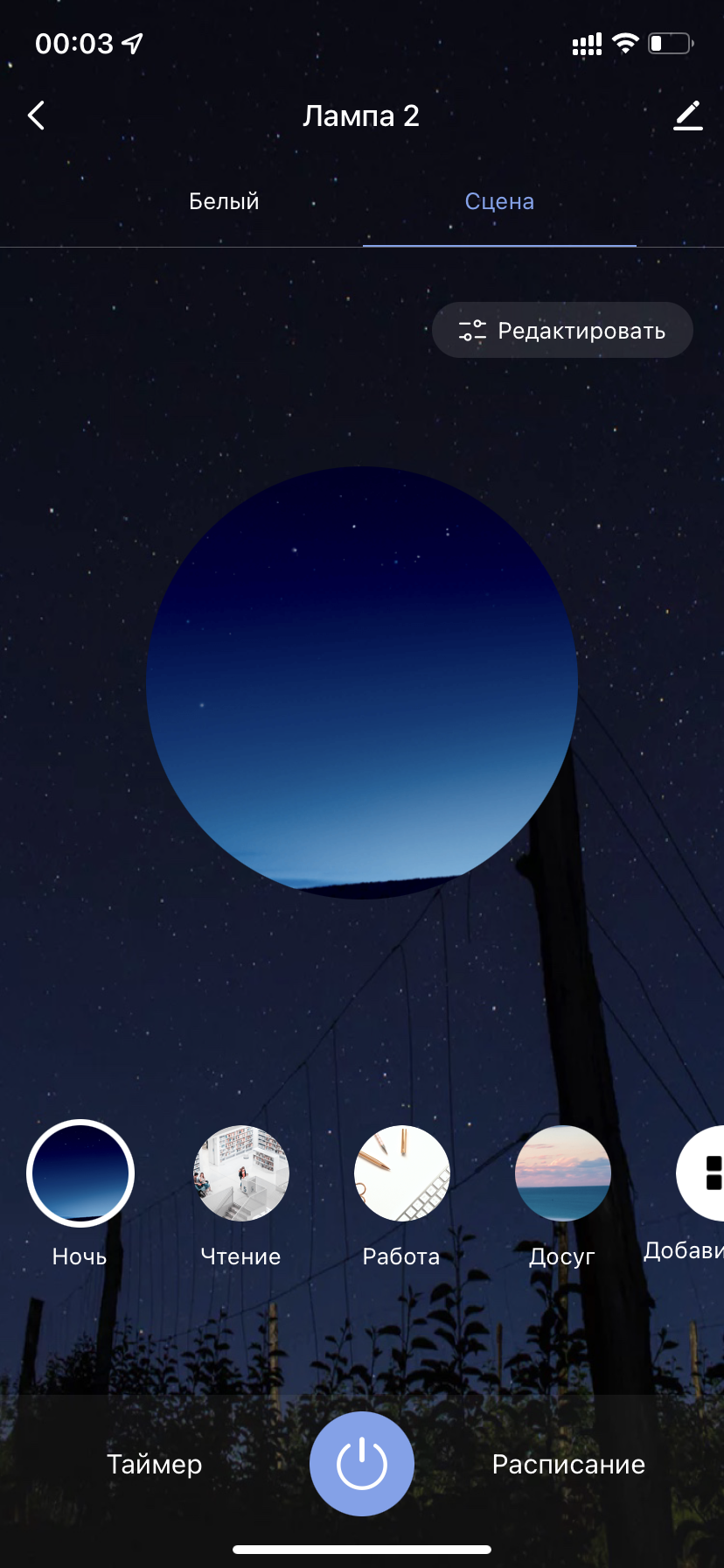This screenshot has height=1568, width=724.
Task: Open the Таймер option
Action: click(x=155, y=1464)
